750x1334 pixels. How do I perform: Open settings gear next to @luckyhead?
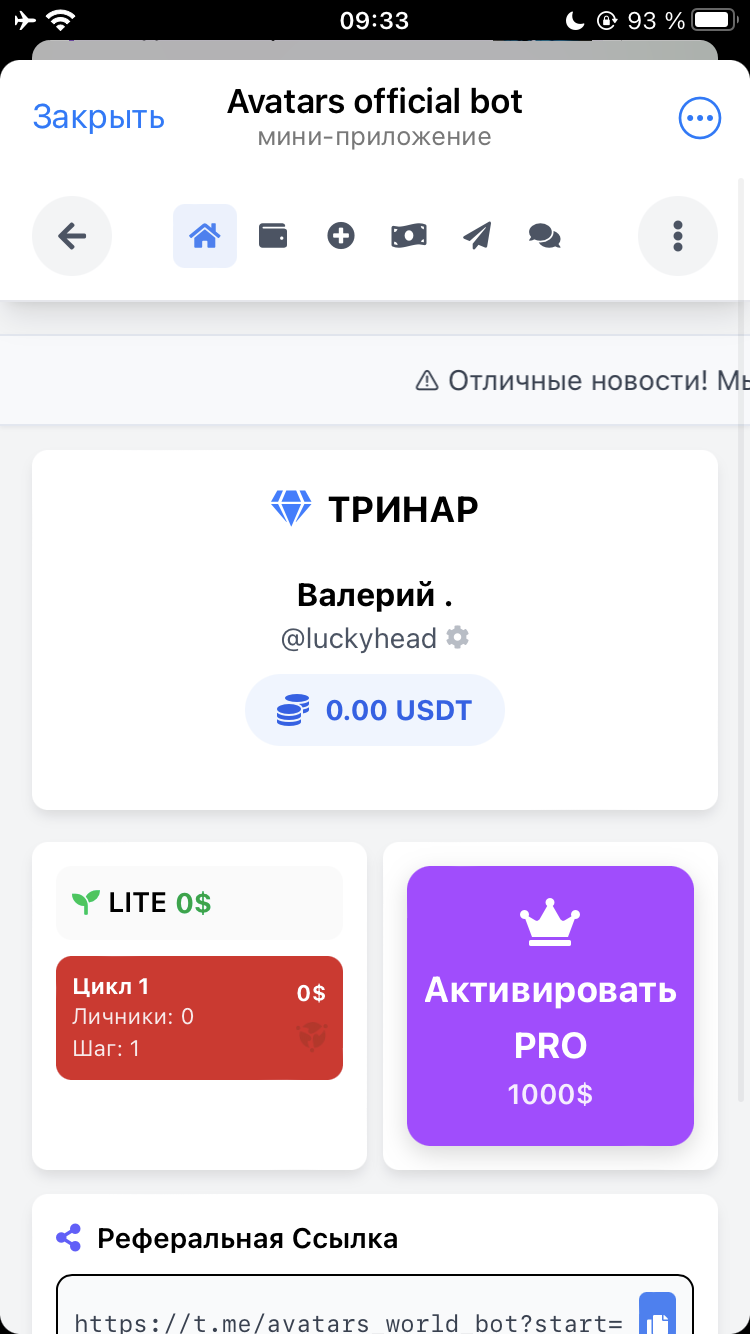click(458, 637)
